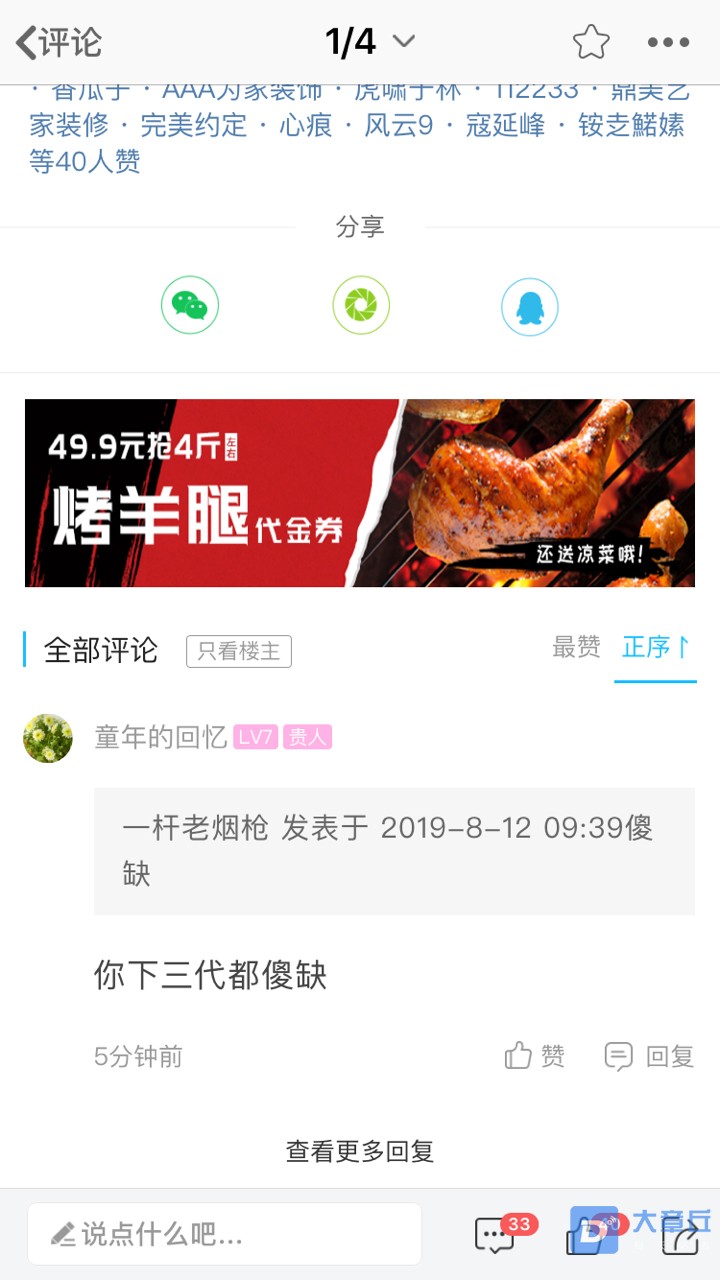Switch the comment order via 正序

point(655,648)
